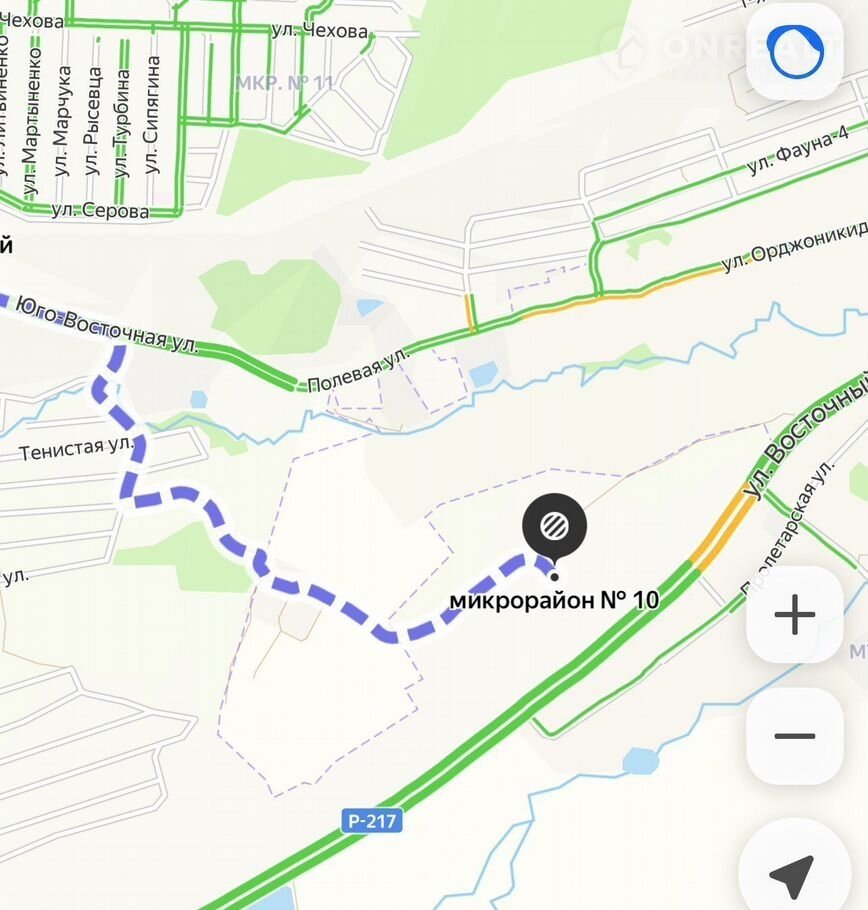Zoom in on the map
Viewport: 868px width, 910px height.
[x=795, y=614]
